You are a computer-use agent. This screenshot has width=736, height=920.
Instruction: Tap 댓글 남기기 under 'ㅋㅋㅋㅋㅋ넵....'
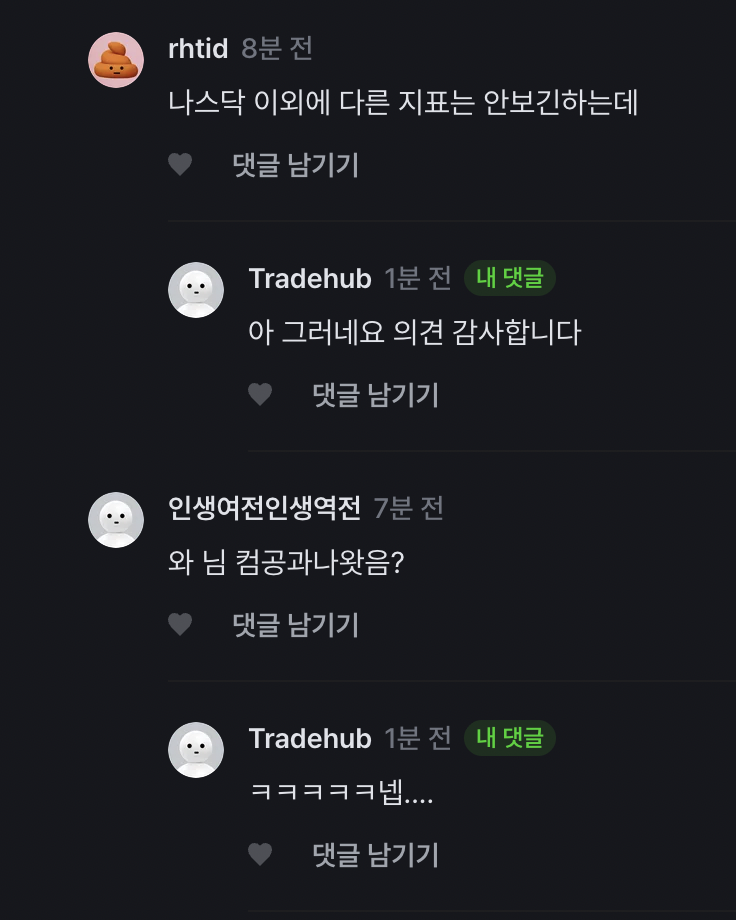pos(375,855)
